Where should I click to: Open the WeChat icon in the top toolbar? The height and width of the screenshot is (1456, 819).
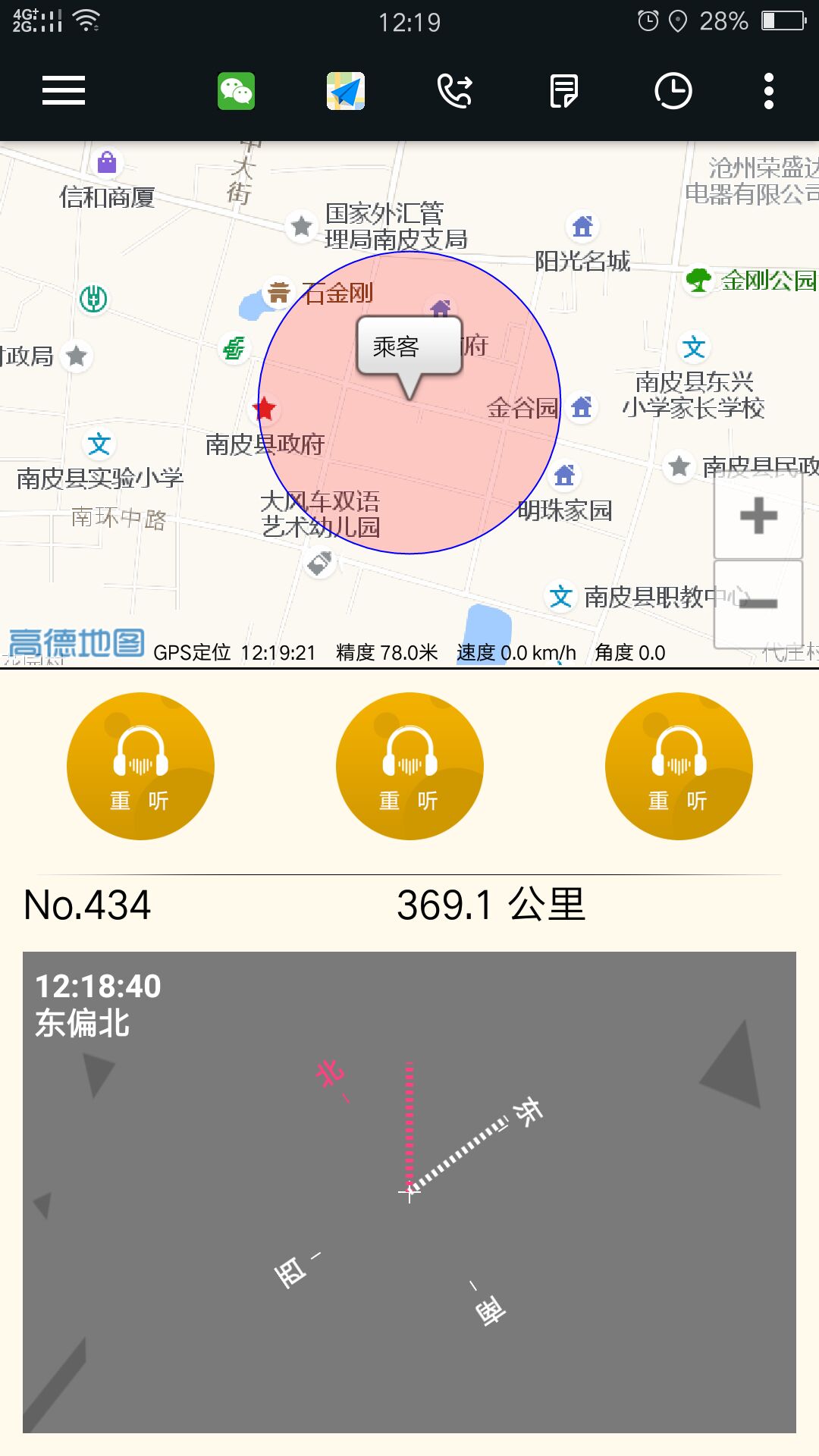[237, 89]
